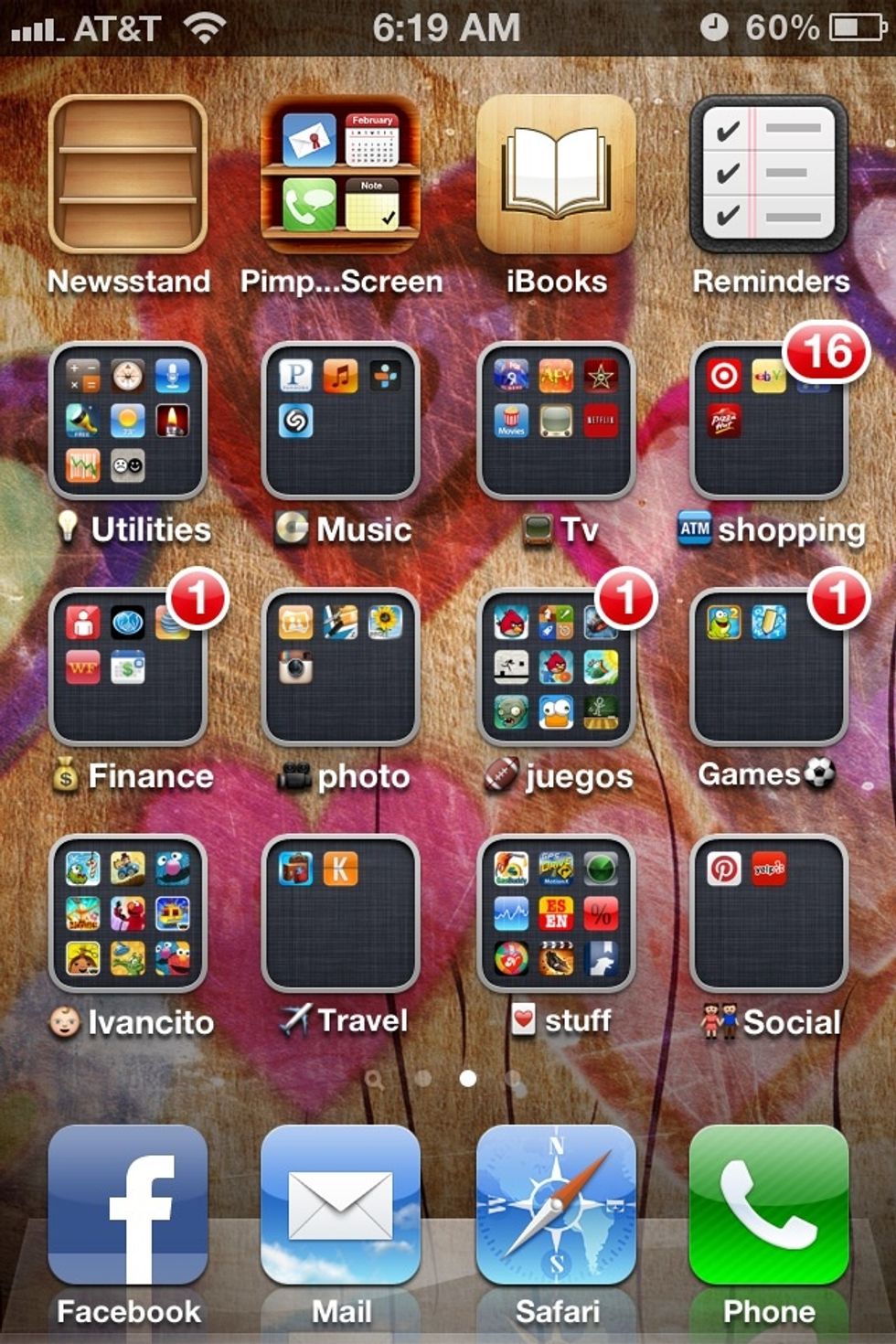Open the shopping folder
Viewport: 896px width, 1344px height.
tap(769, 421)
